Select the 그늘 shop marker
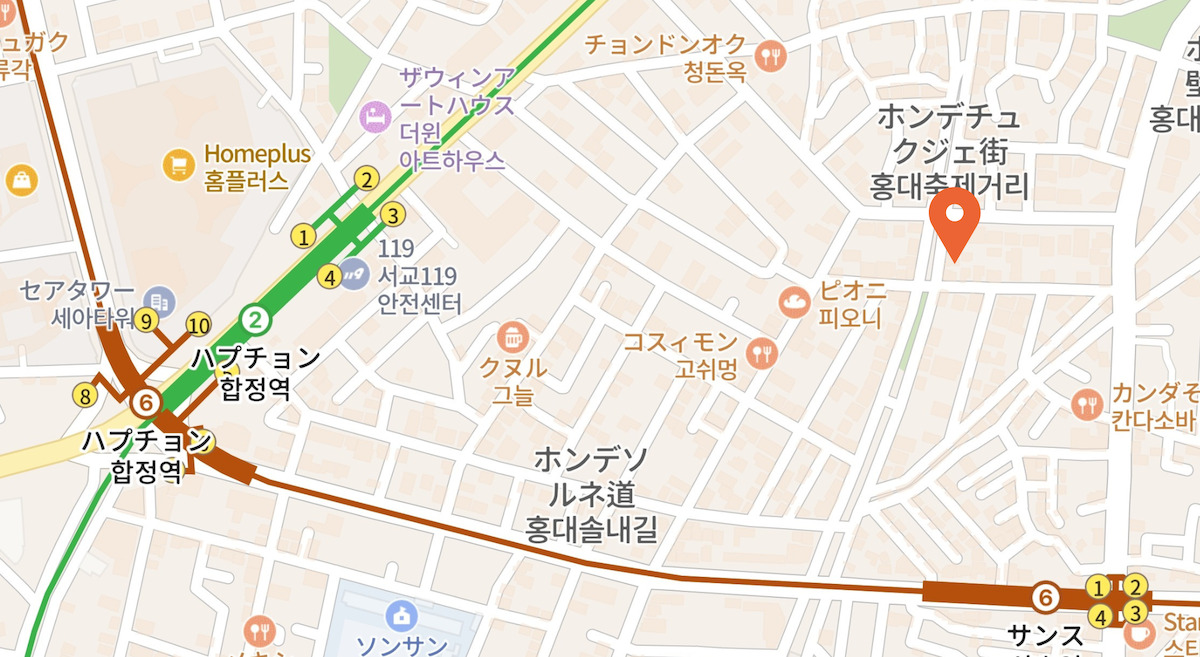The width and height of the screenshot is (1200, 657). click(x=512, y=334)
